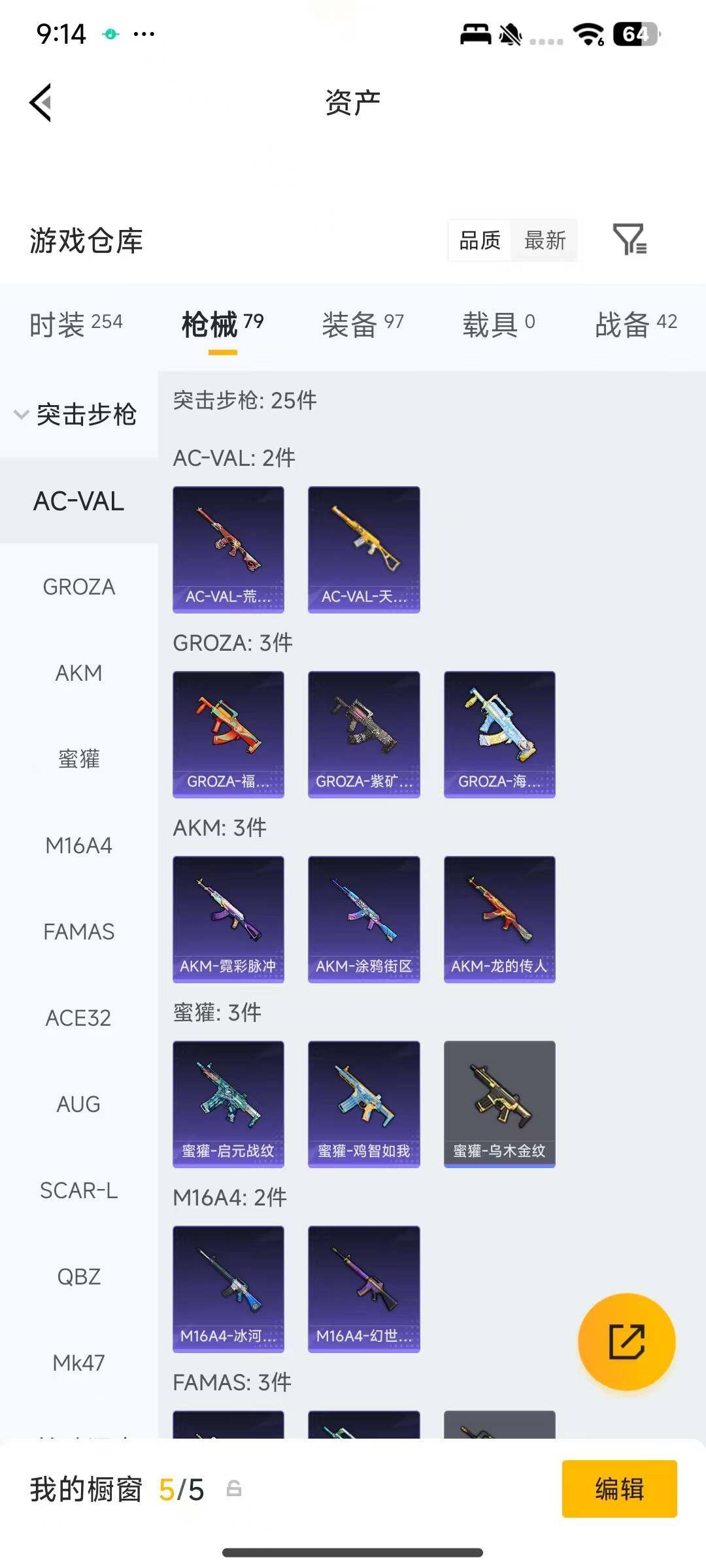Switch sorting to 最新
This screenshot has height=1568, width=706.
point(545,240)
